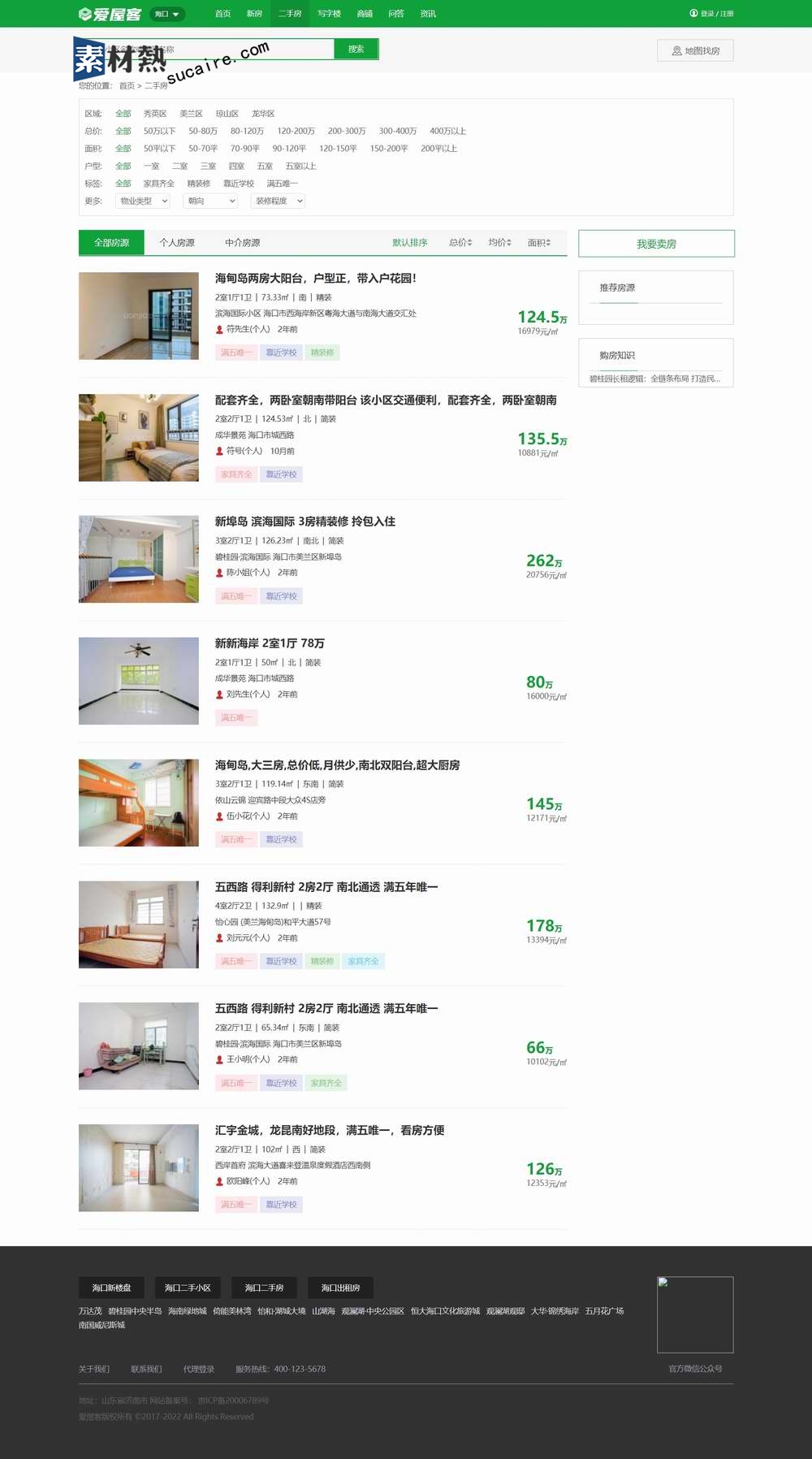Open the 海口 city selector
Viewport: 812px width, 1459px height.
point(167,14)
